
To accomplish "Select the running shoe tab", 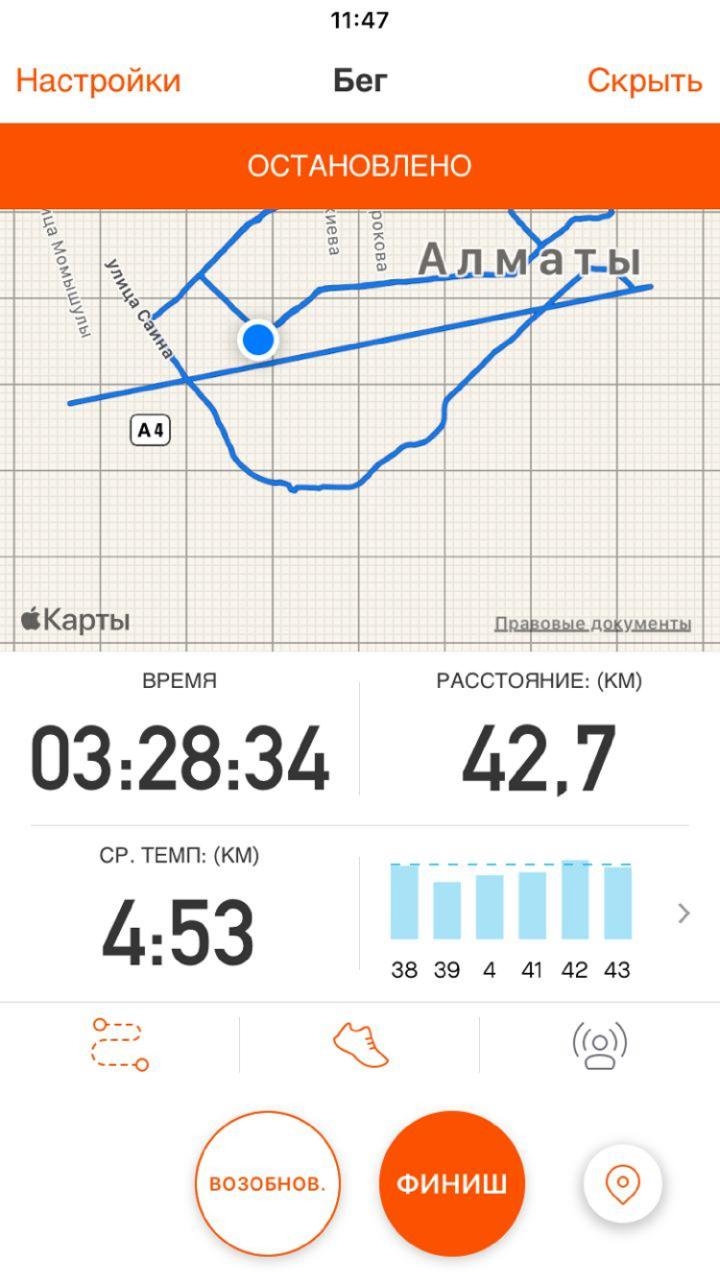I will pyautogui.click(x=360, y=1044).
